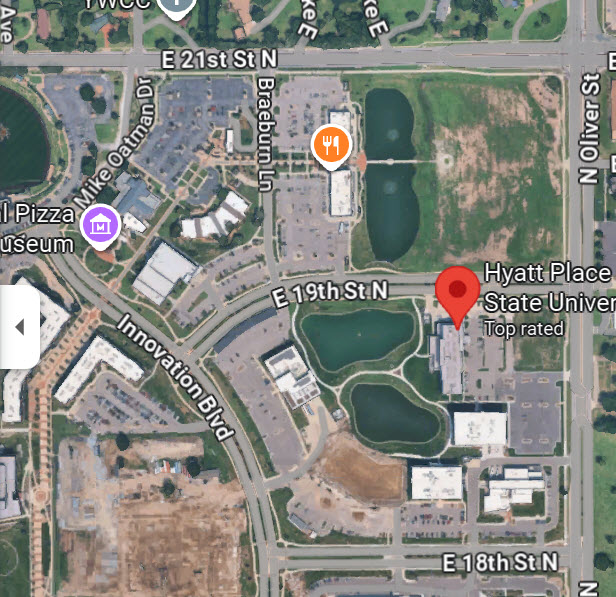Expand the collapsed side panel arrow
Viewport: 616px width, 597px height.
point(19,327)
